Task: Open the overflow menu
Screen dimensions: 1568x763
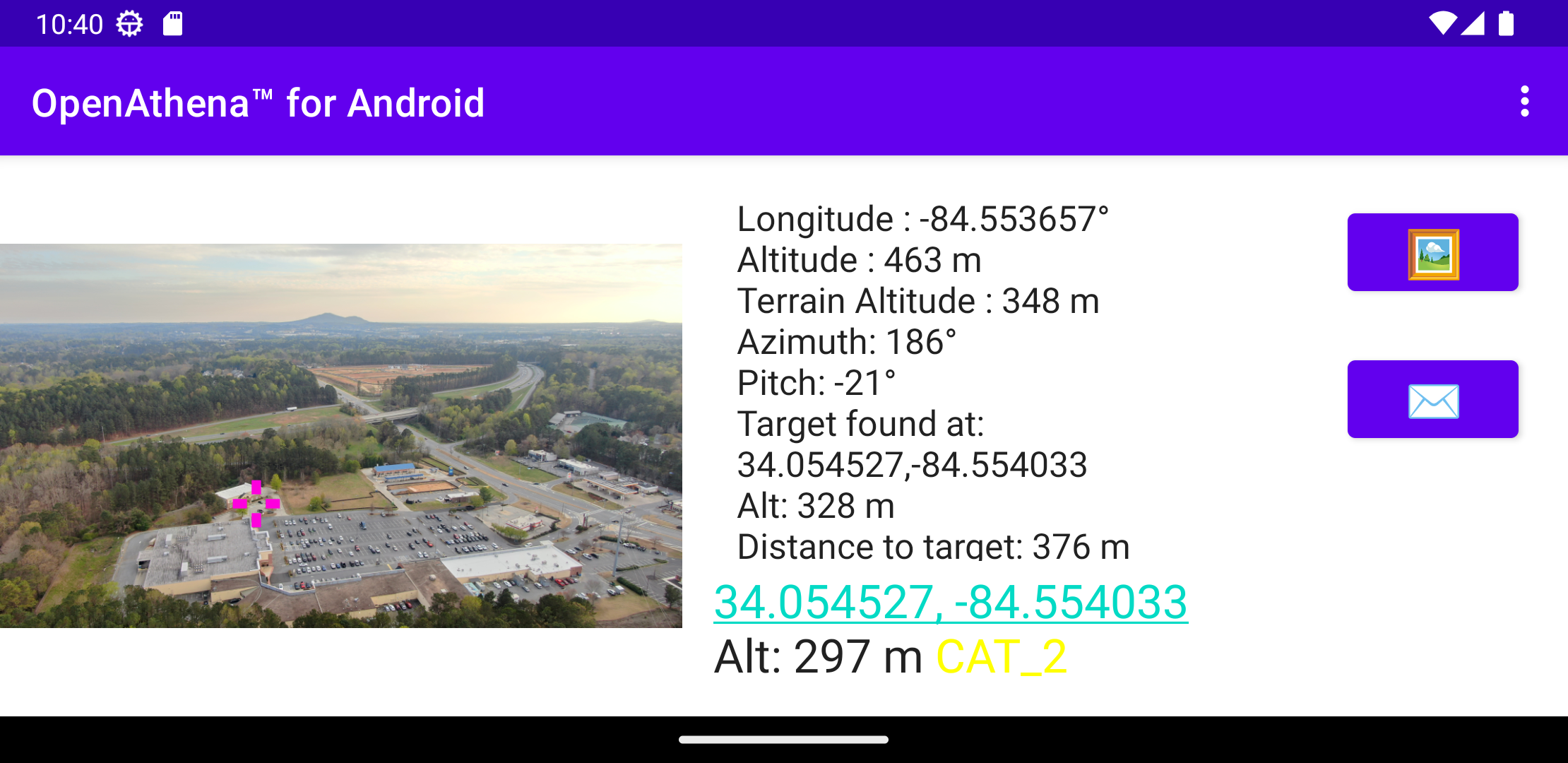Action: pyautogui.click(x=1524, y=102)
